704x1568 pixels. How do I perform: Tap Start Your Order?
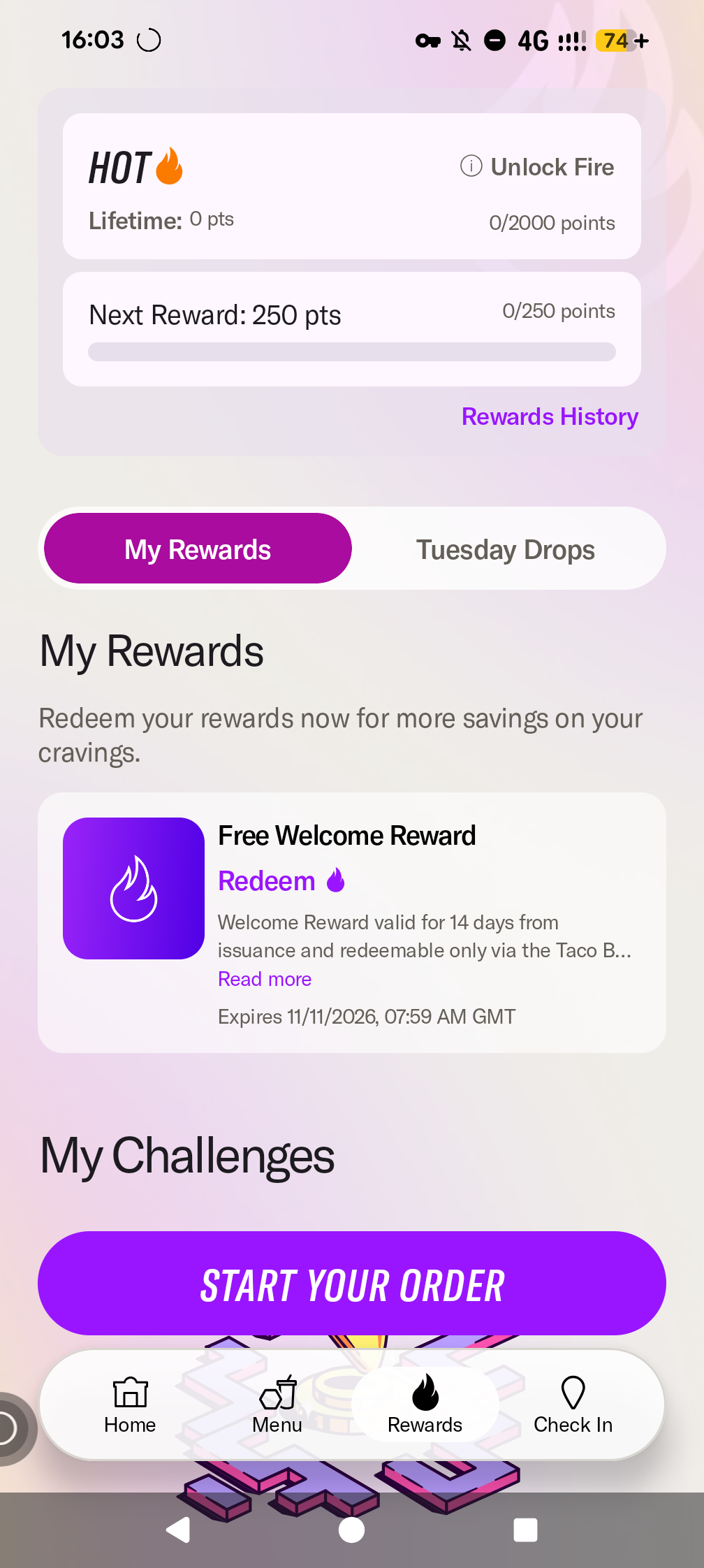pyautogui.click(x=352, y=1284)
